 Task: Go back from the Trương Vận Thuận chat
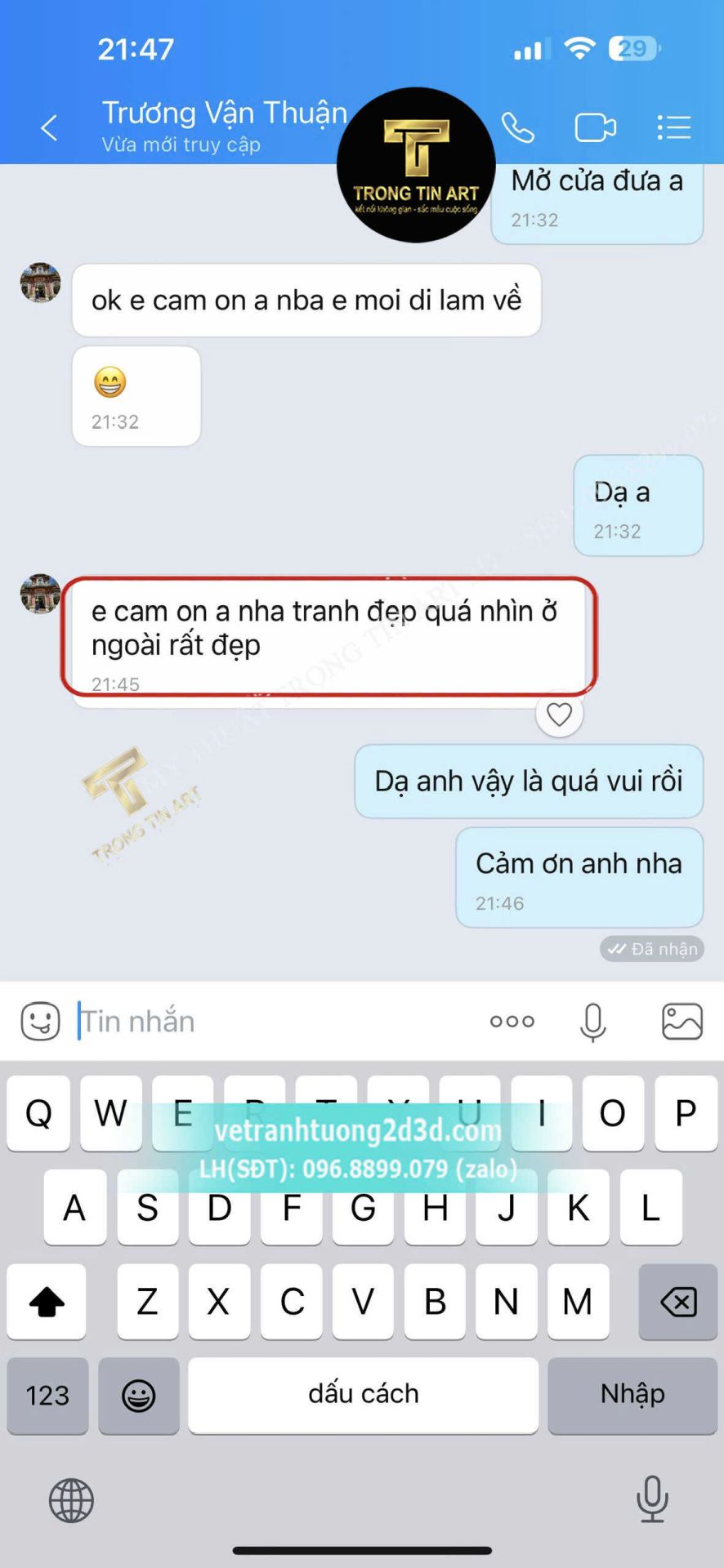point(49,128)
